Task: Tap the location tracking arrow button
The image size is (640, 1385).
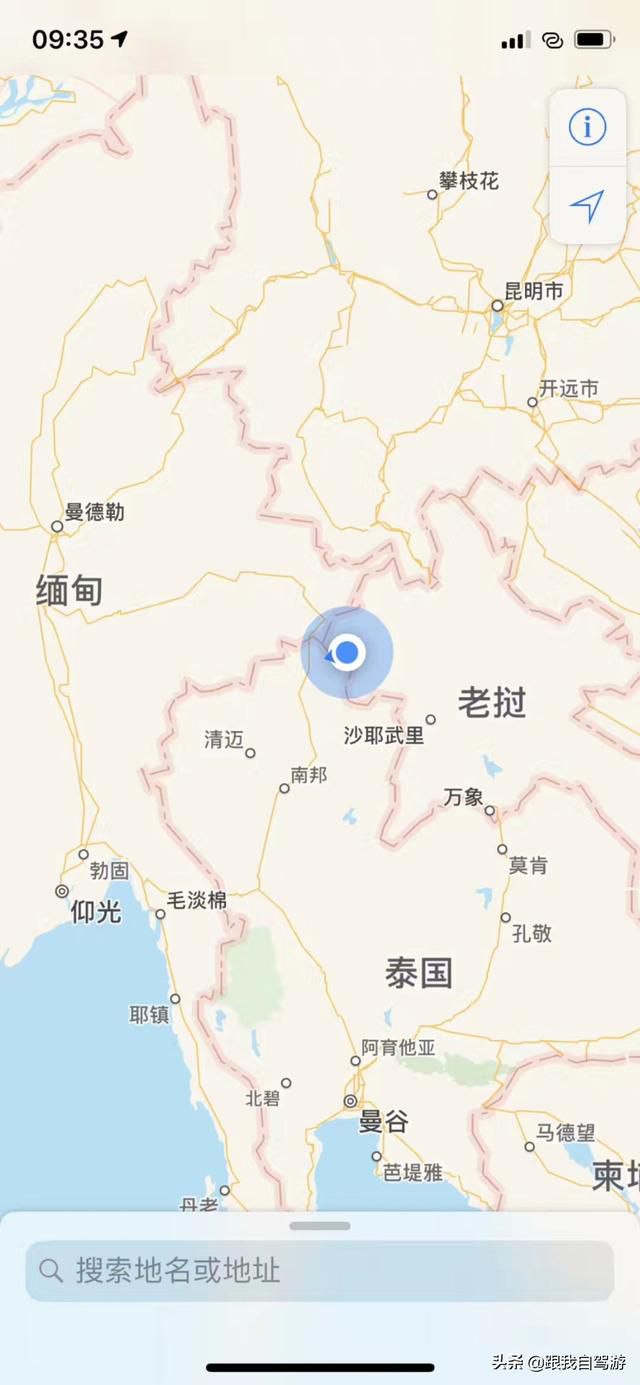Action: 587,206
